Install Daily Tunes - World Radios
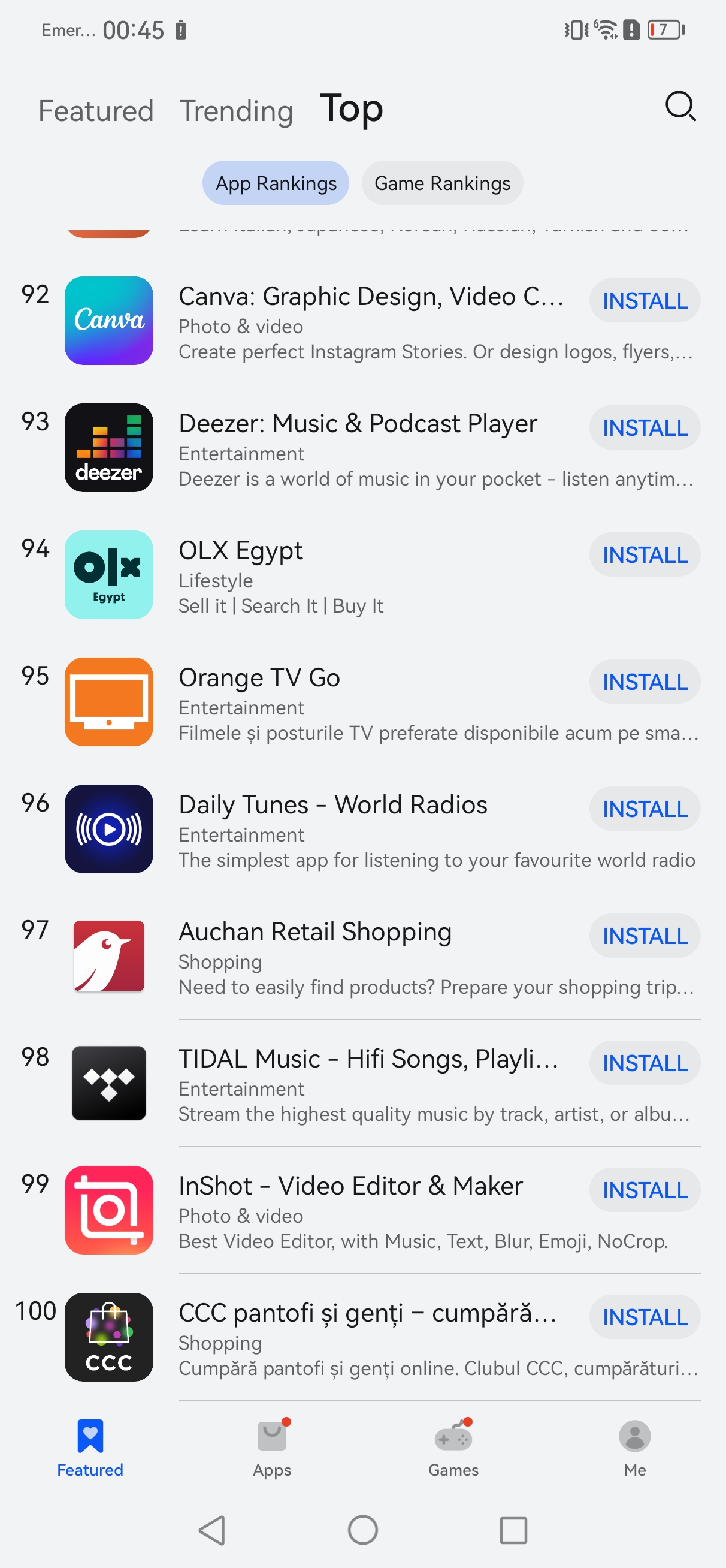The width and height of the screenshot is (726, 1568). point(645,809)
